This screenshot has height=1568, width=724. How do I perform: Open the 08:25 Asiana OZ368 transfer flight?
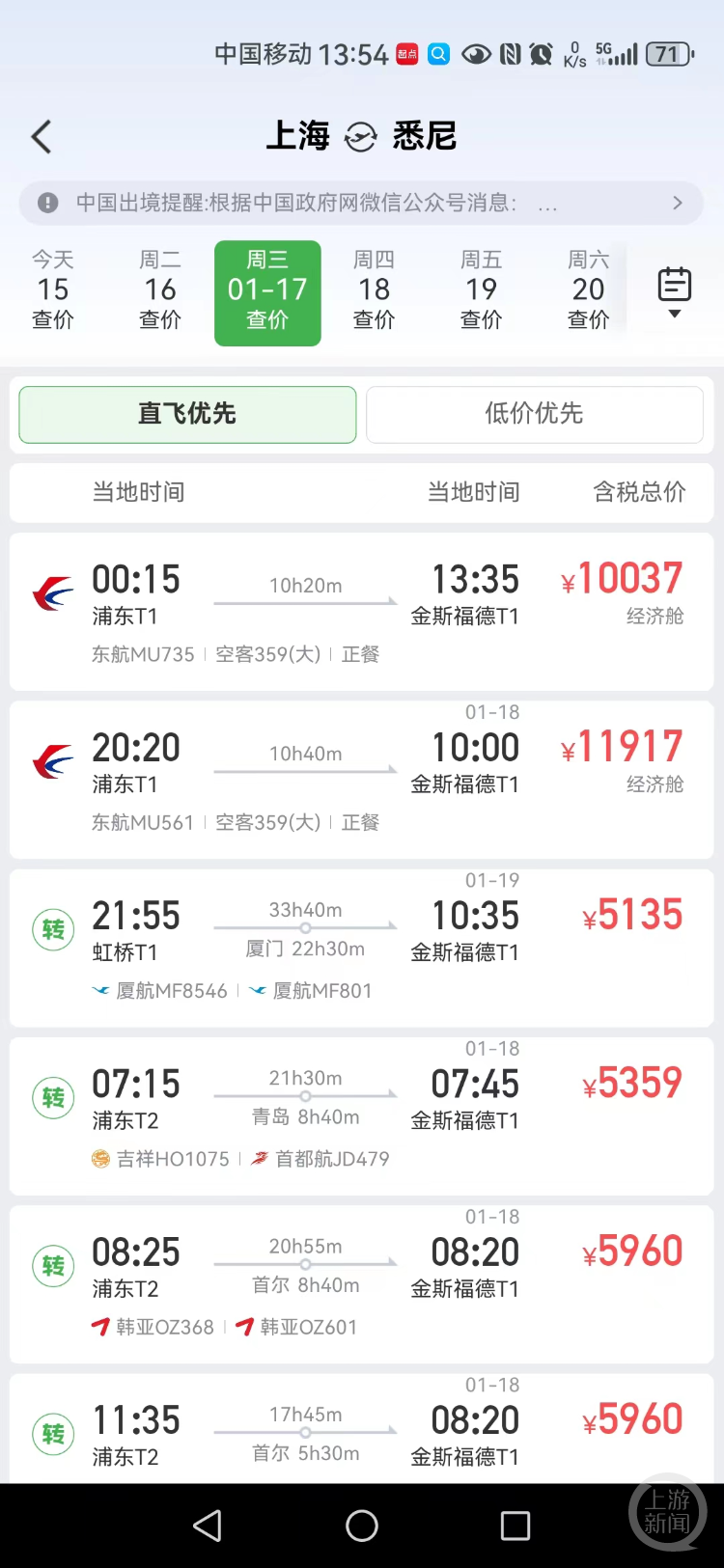coord(361,1283)
